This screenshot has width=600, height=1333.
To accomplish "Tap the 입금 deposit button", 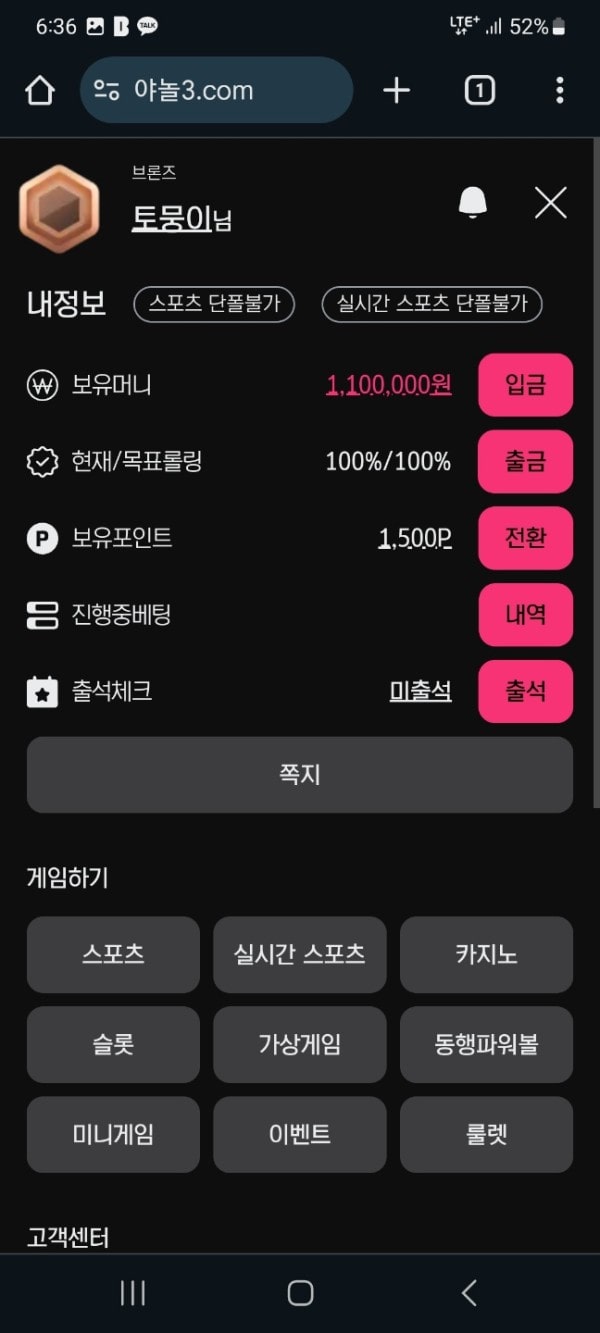I will click(525, 384).
